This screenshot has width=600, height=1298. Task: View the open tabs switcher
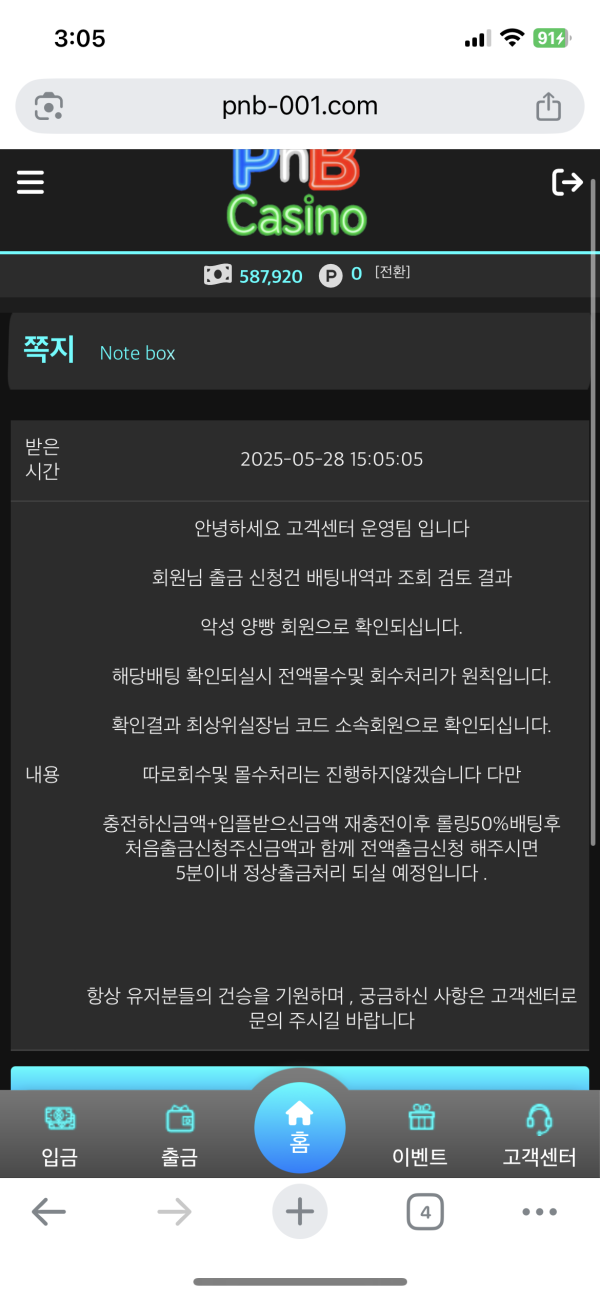[x=425, y=1213]
